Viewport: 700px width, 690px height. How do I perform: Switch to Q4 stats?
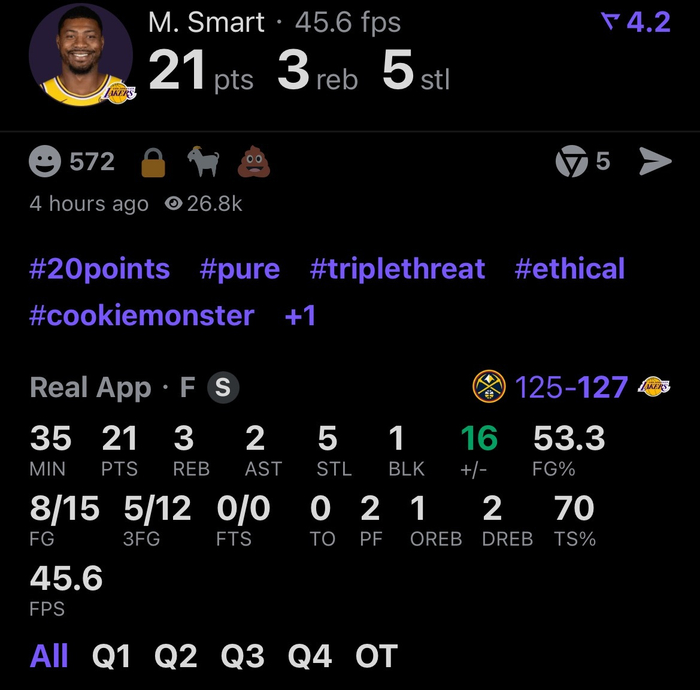(x=309, y=656)
